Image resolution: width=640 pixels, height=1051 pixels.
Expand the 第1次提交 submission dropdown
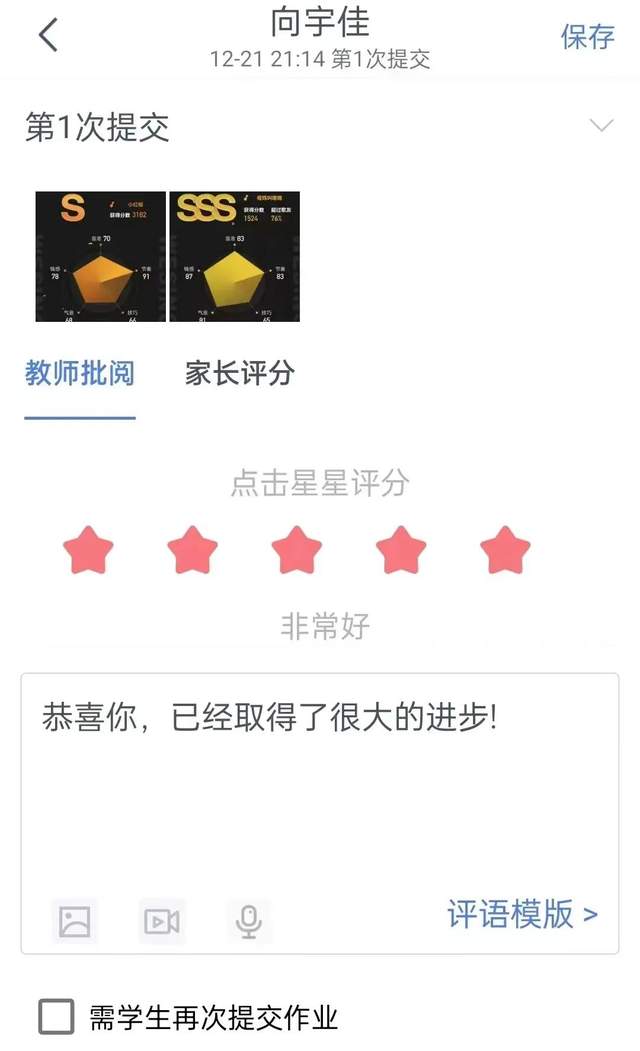click(601, 126)
